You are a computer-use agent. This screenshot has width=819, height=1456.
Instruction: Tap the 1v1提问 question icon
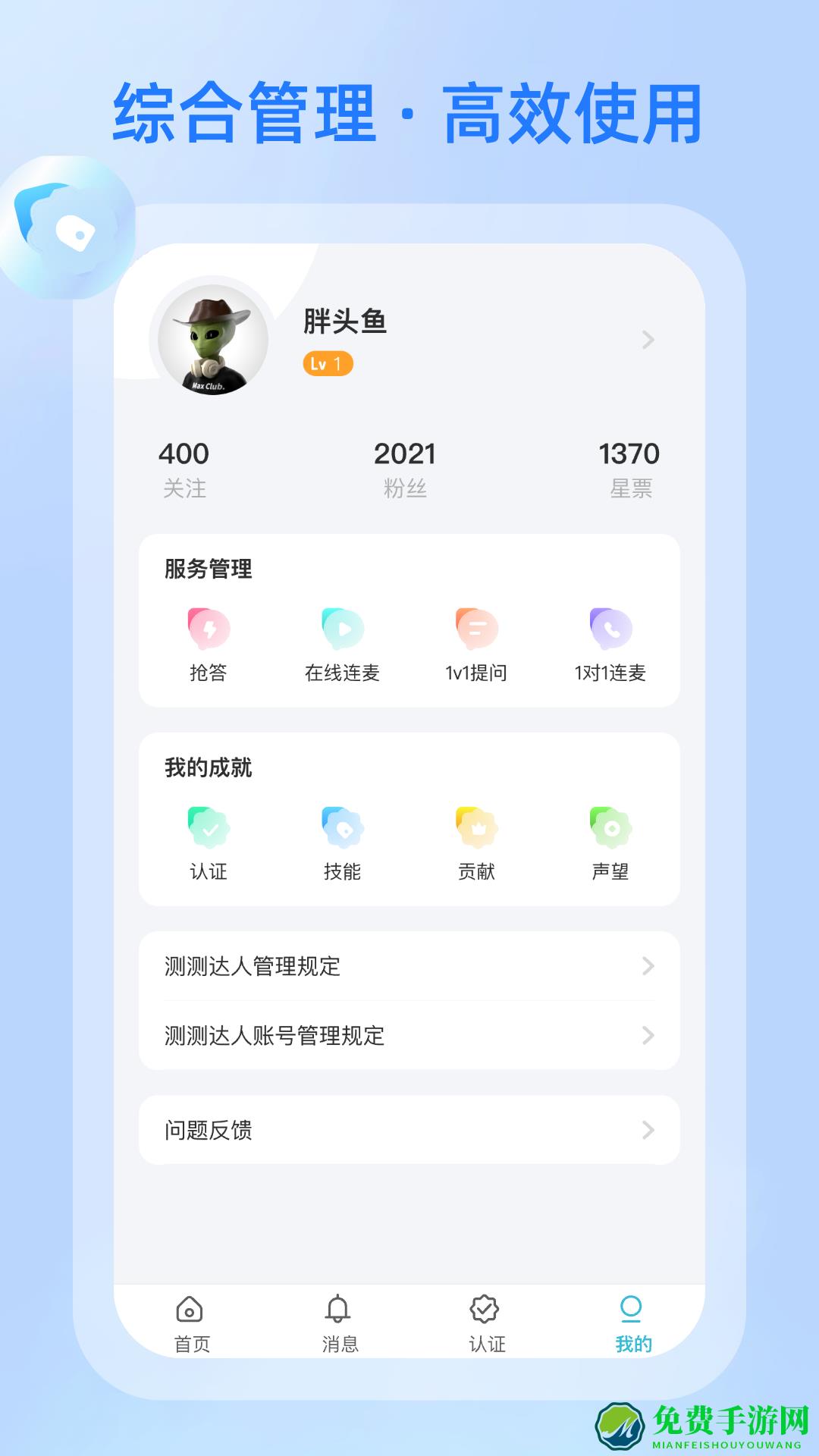coord(476,629)
